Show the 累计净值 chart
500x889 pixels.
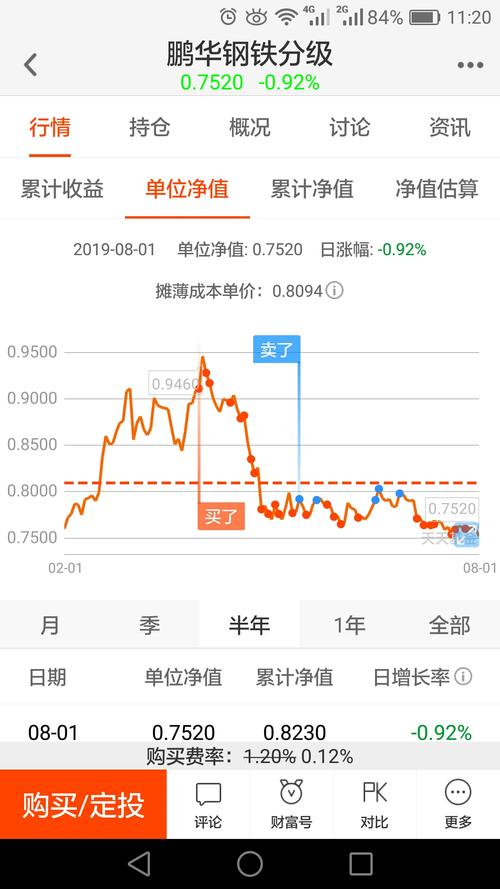pos(312,189)
